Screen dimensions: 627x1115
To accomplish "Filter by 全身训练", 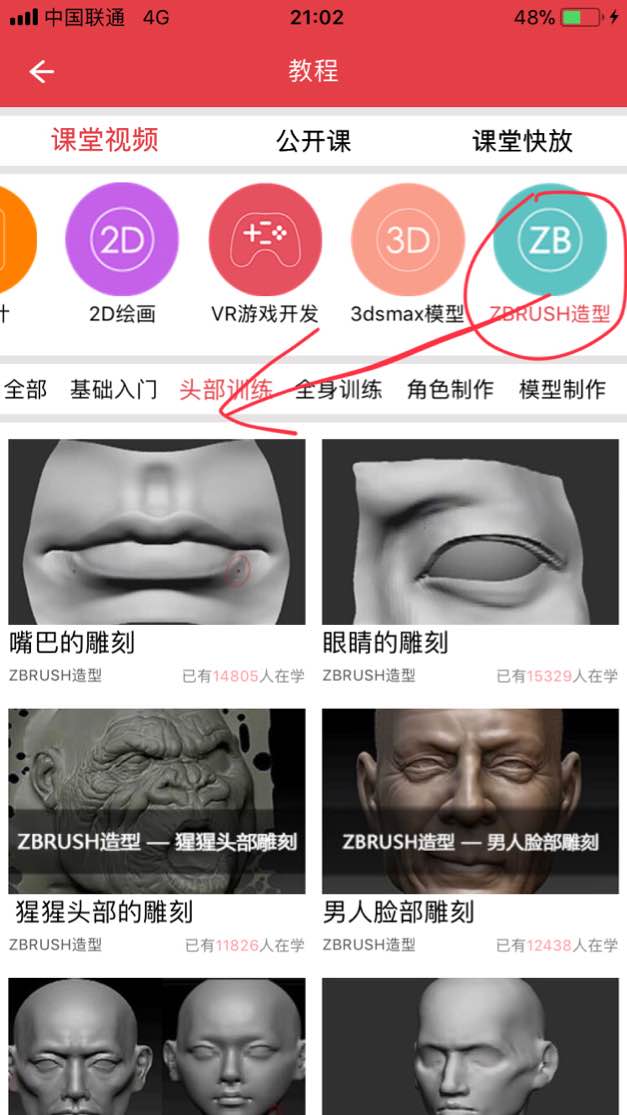I will click(338, 389).
